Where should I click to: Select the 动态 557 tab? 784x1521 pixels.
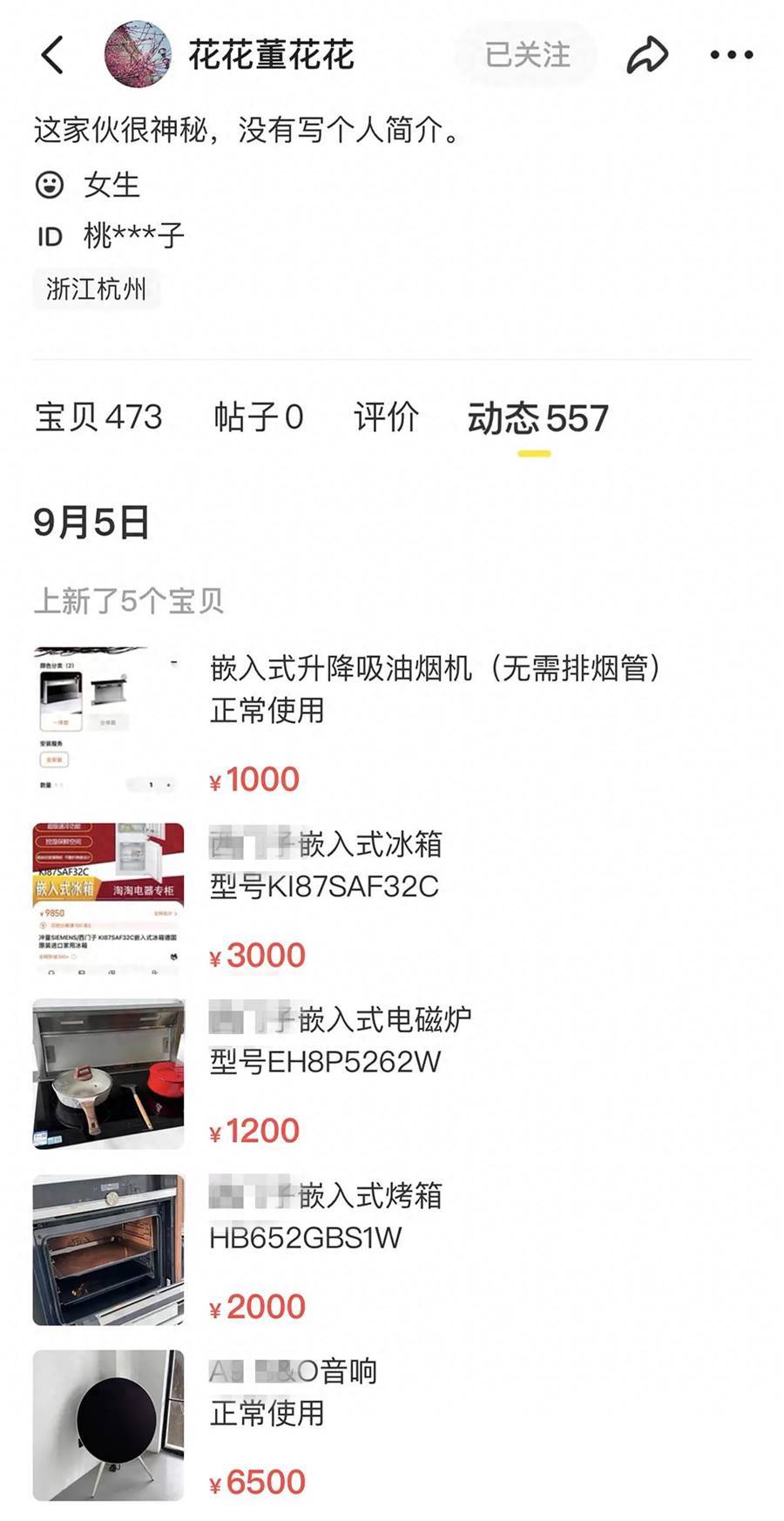tap(537, 419)
